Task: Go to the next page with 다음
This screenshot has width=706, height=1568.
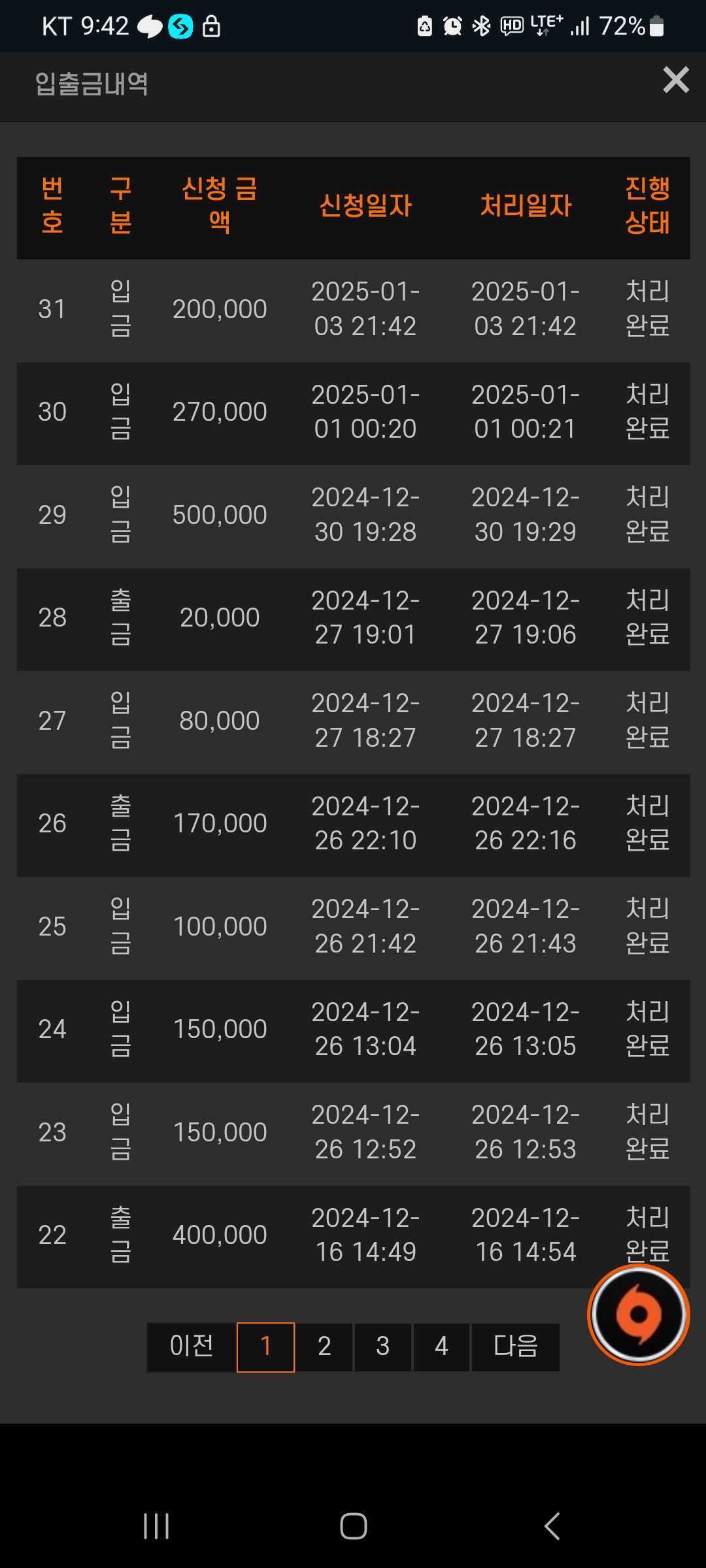Action: (x=516, y=1347)
